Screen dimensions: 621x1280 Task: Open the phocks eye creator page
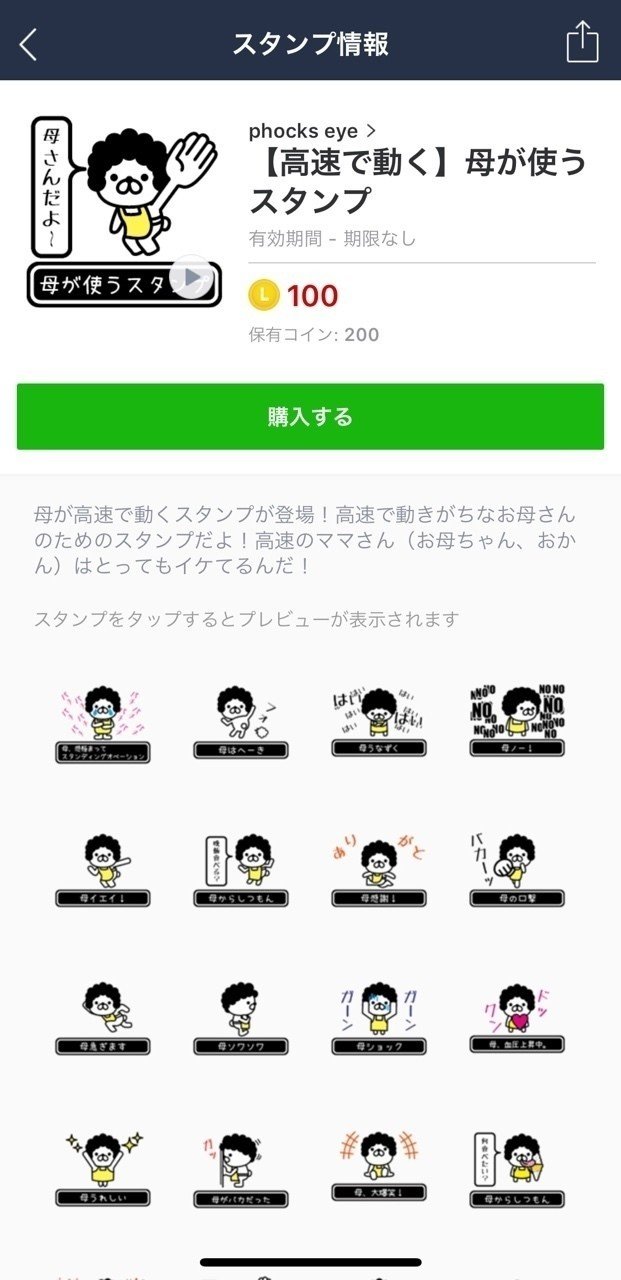pos(312,131)
